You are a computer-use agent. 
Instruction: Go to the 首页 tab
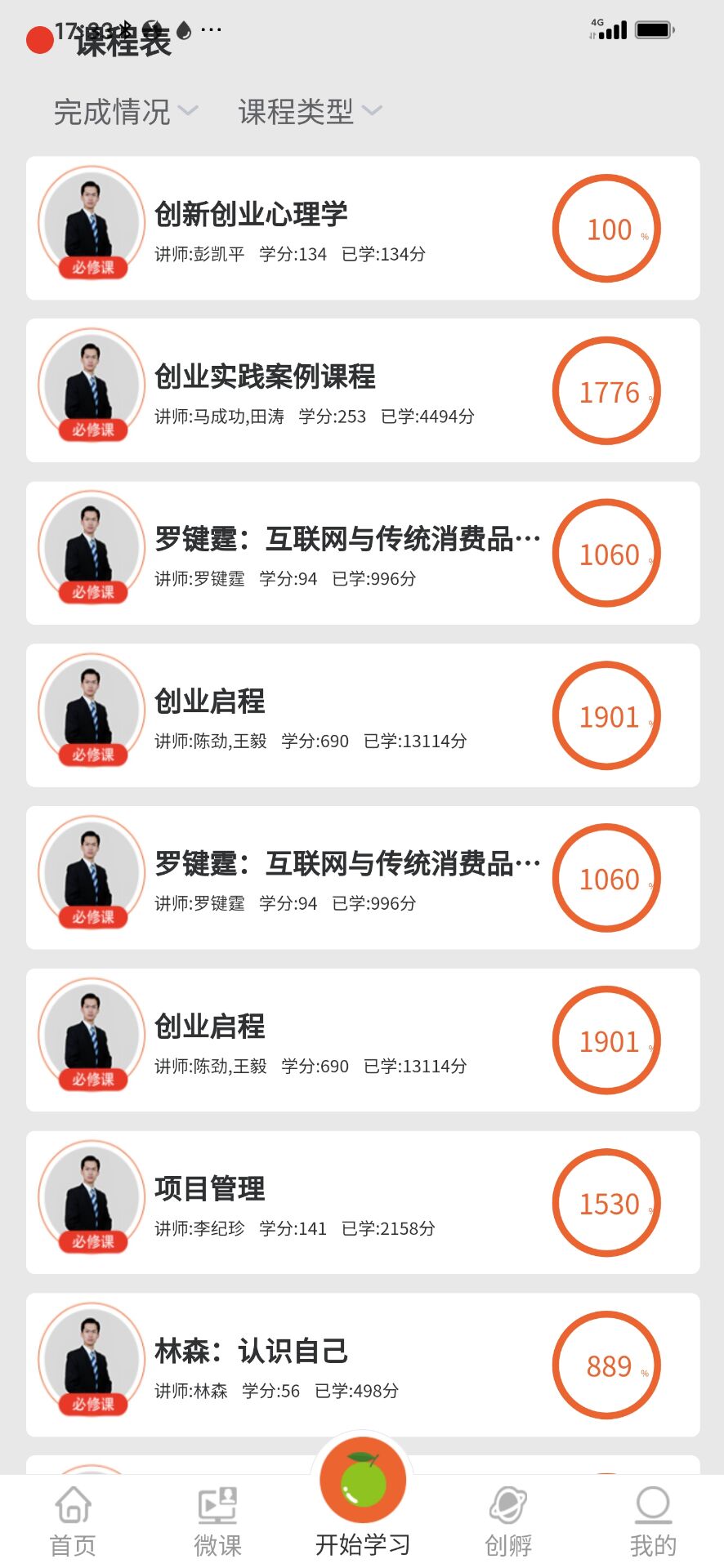coord(74,1521)
